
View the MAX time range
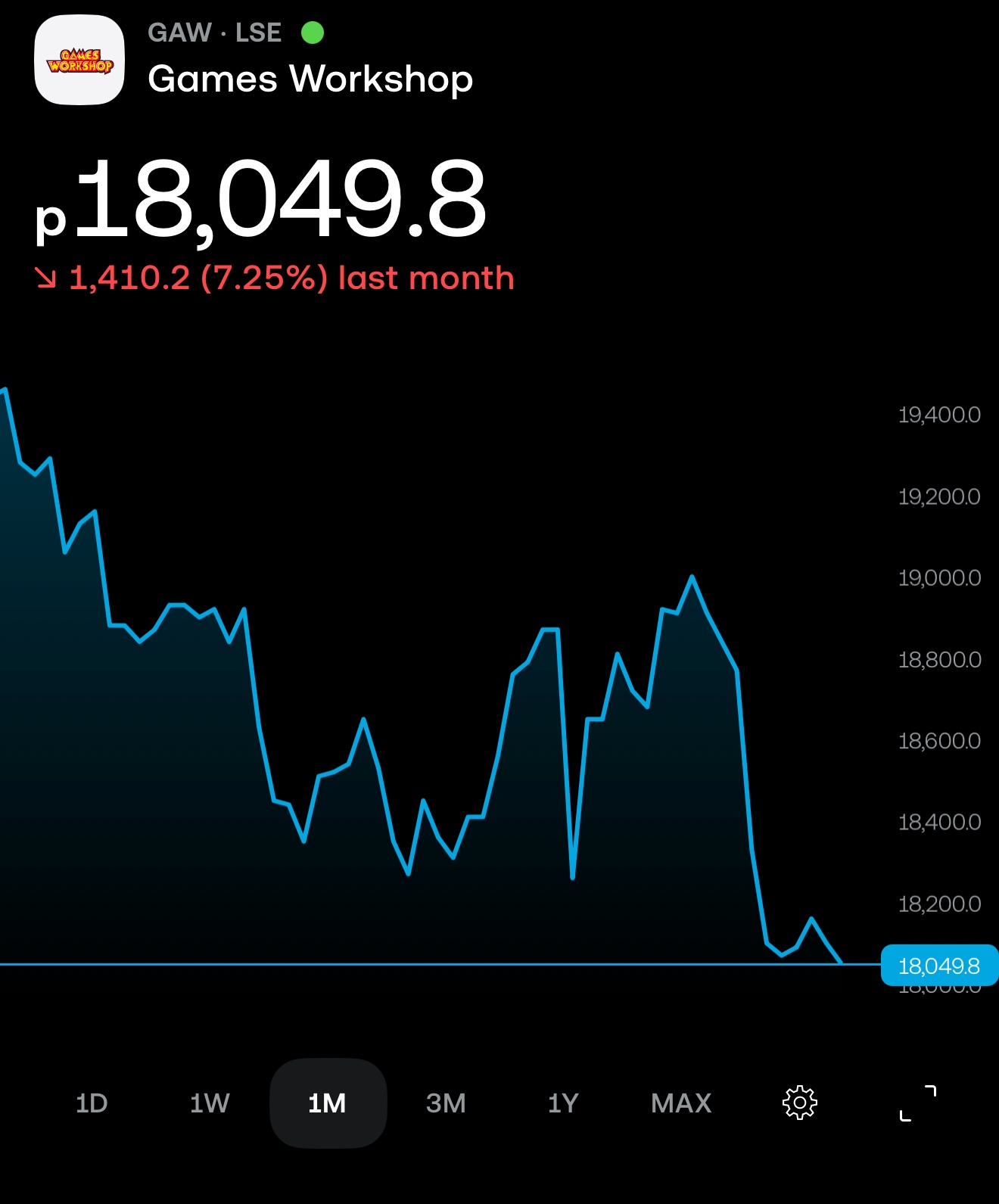tap(681, 1103)
